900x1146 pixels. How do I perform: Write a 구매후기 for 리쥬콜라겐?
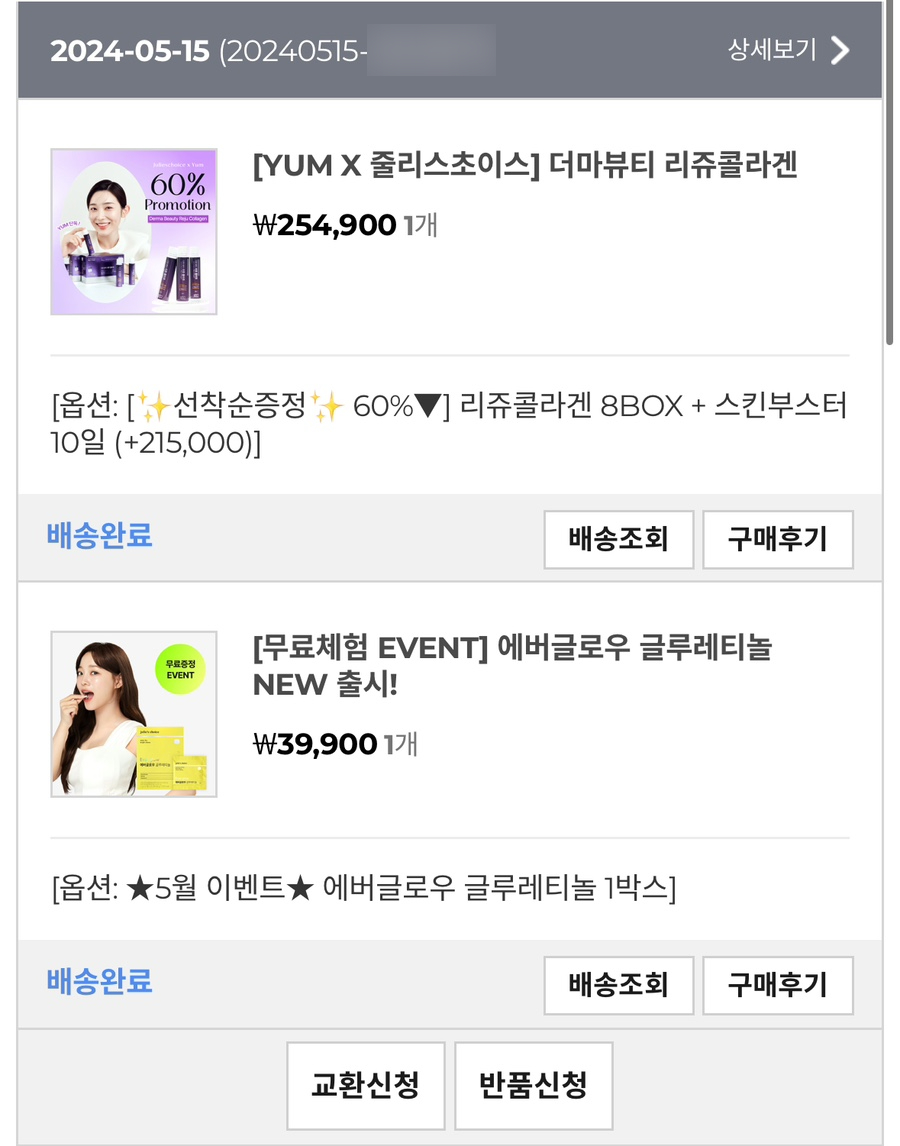pyautogui.click(x=777, y=540)
